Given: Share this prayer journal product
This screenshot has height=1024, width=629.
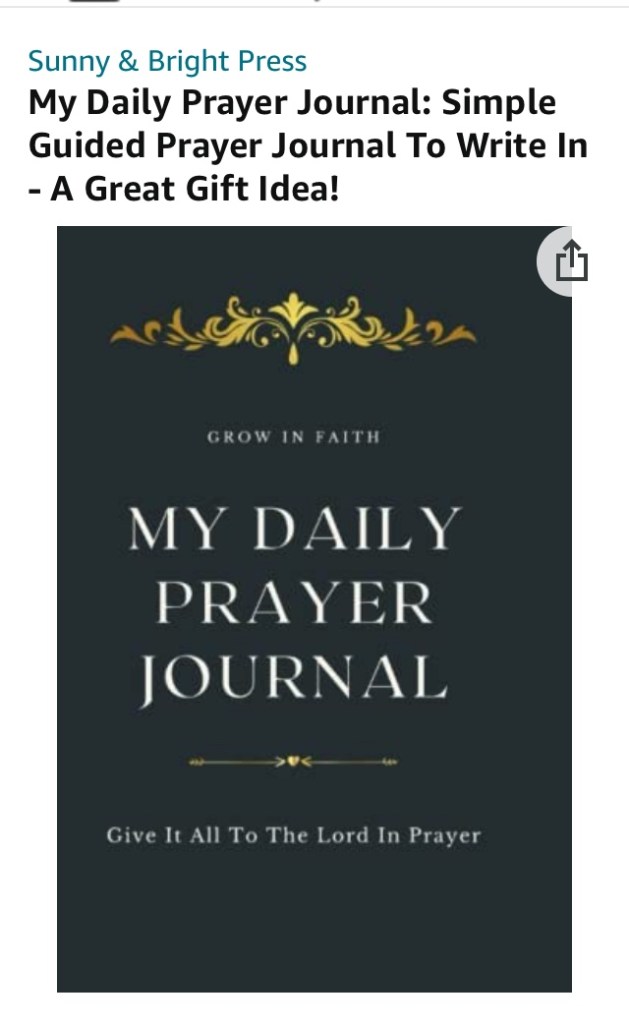Looking at the screenshot, I should pos(571,263).
